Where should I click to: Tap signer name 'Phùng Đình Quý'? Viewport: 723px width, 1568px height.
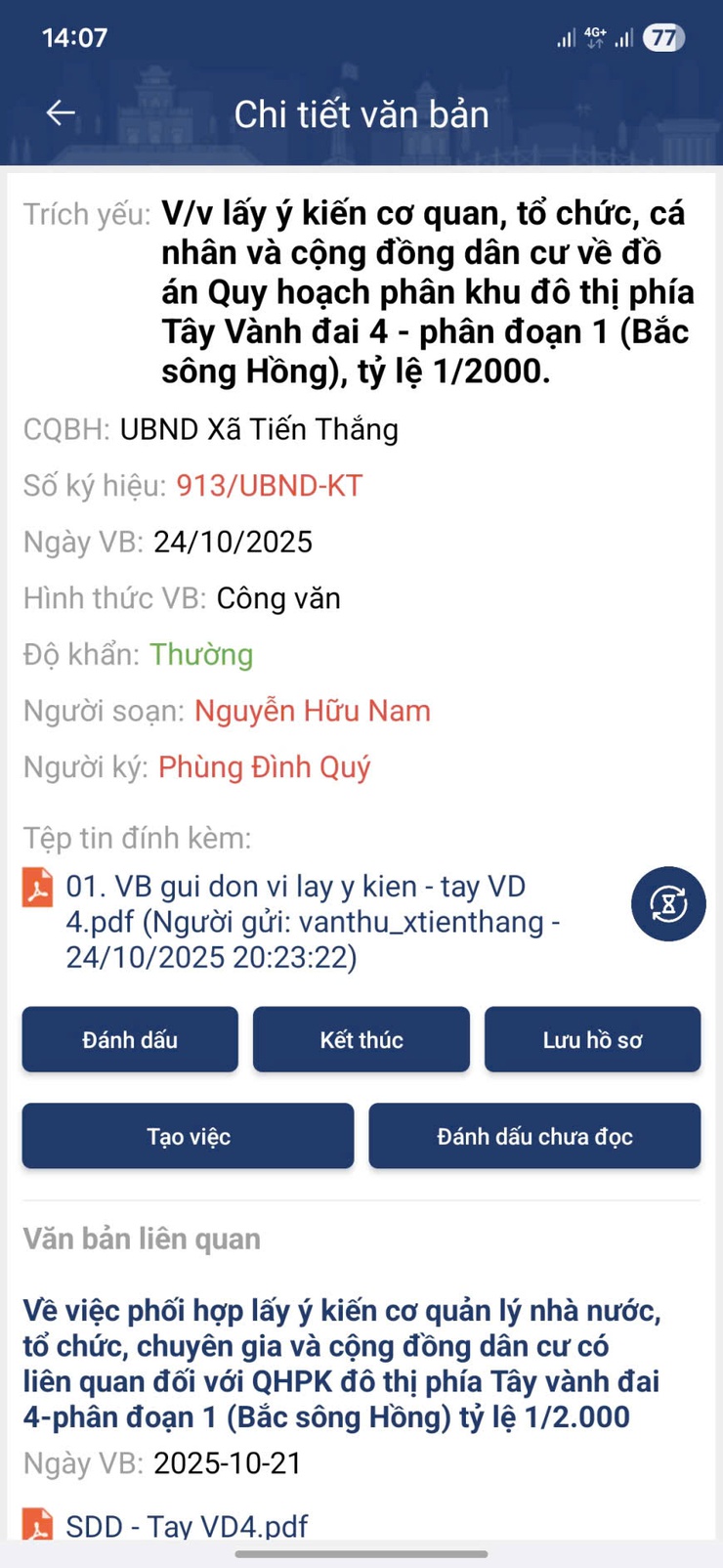[266, 767]
